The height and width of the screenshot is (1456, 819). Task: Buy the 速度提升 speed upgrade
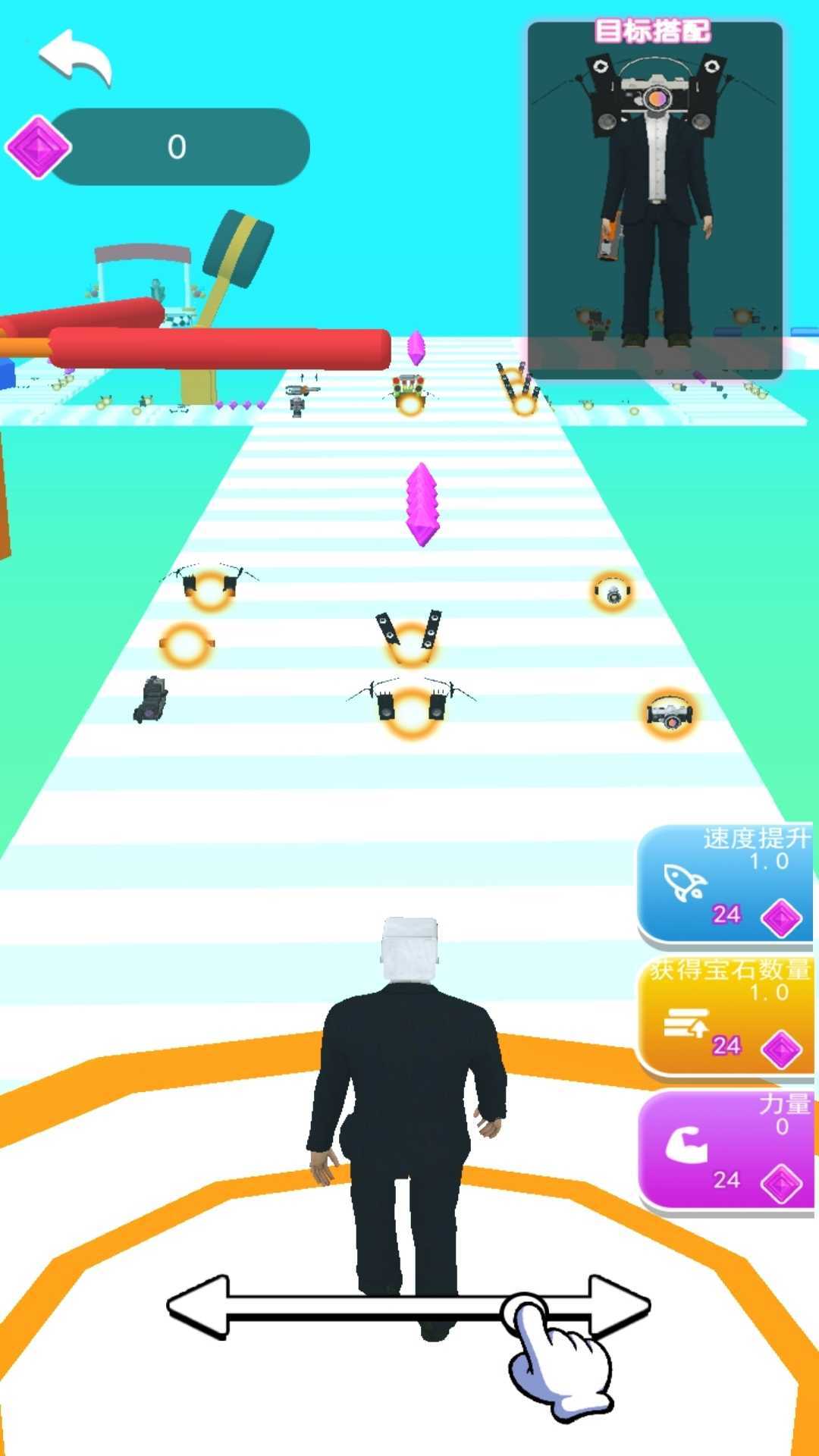pyautogui.click(x=725, y=884)
